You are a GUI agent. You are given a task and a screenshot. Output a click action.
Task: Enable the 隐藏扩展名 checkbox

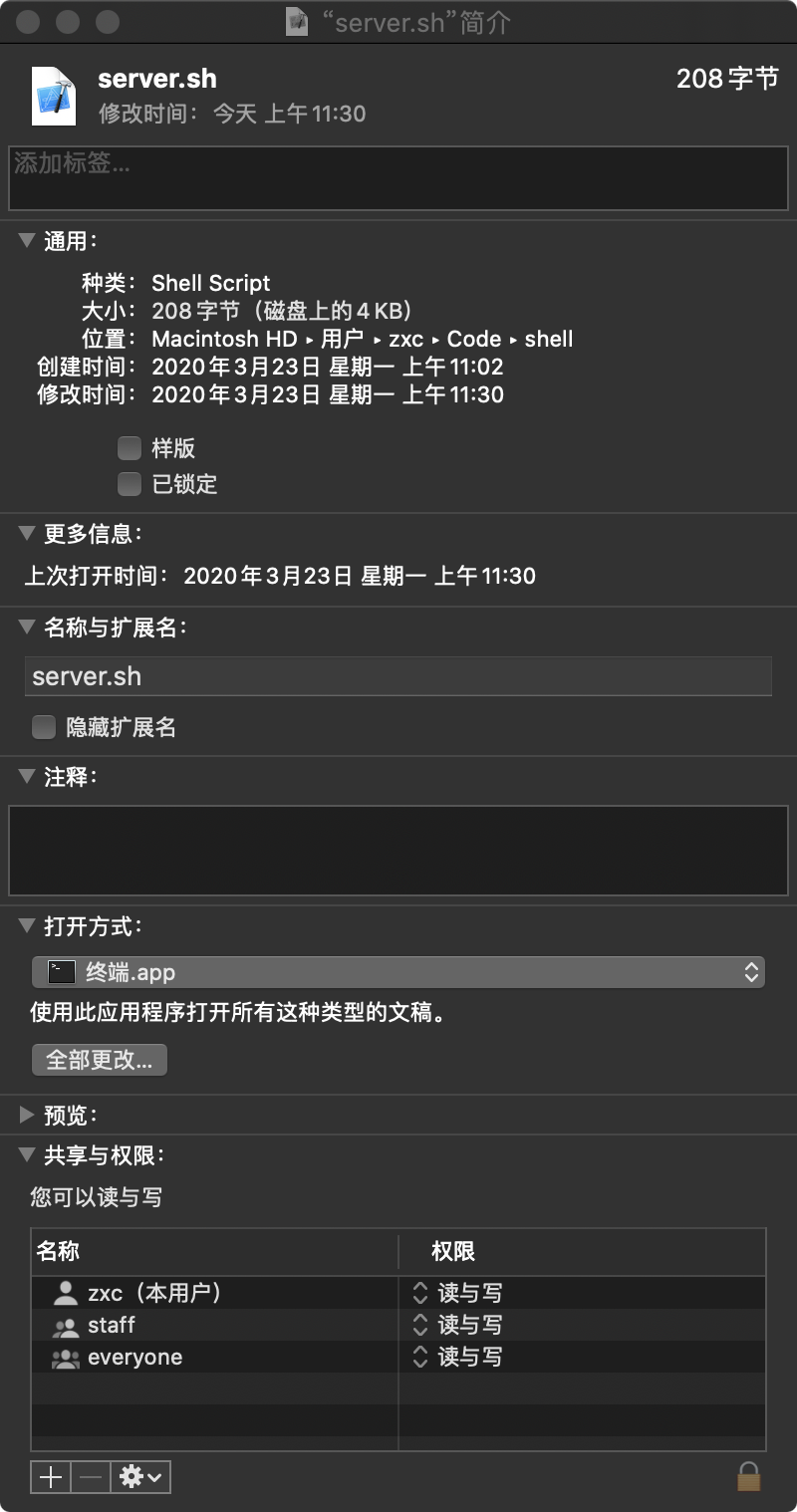pos(44,727)
